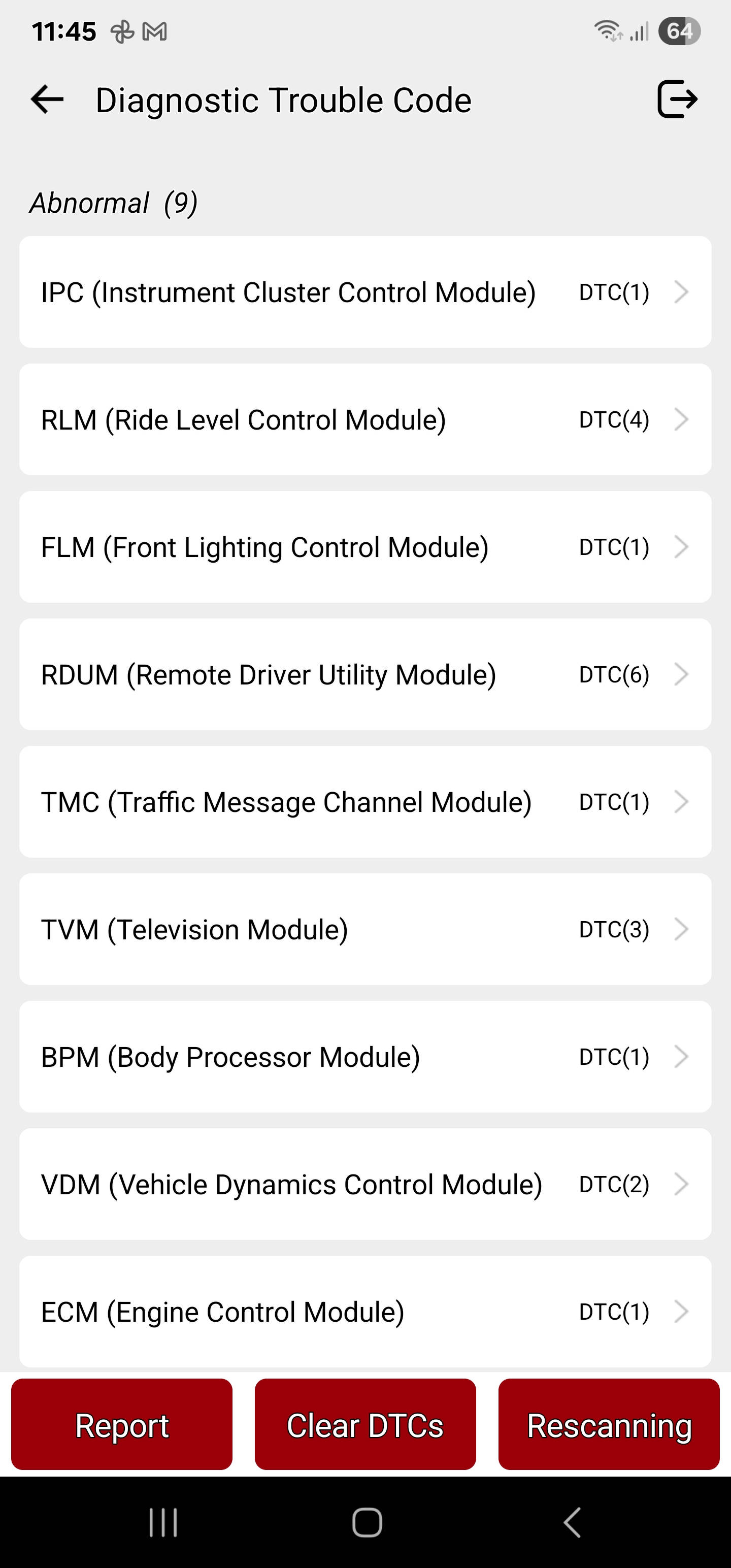View RLM Ride Level Control Module DTCs
Screen dimensions: 731x1568
[x=365, y=419]
